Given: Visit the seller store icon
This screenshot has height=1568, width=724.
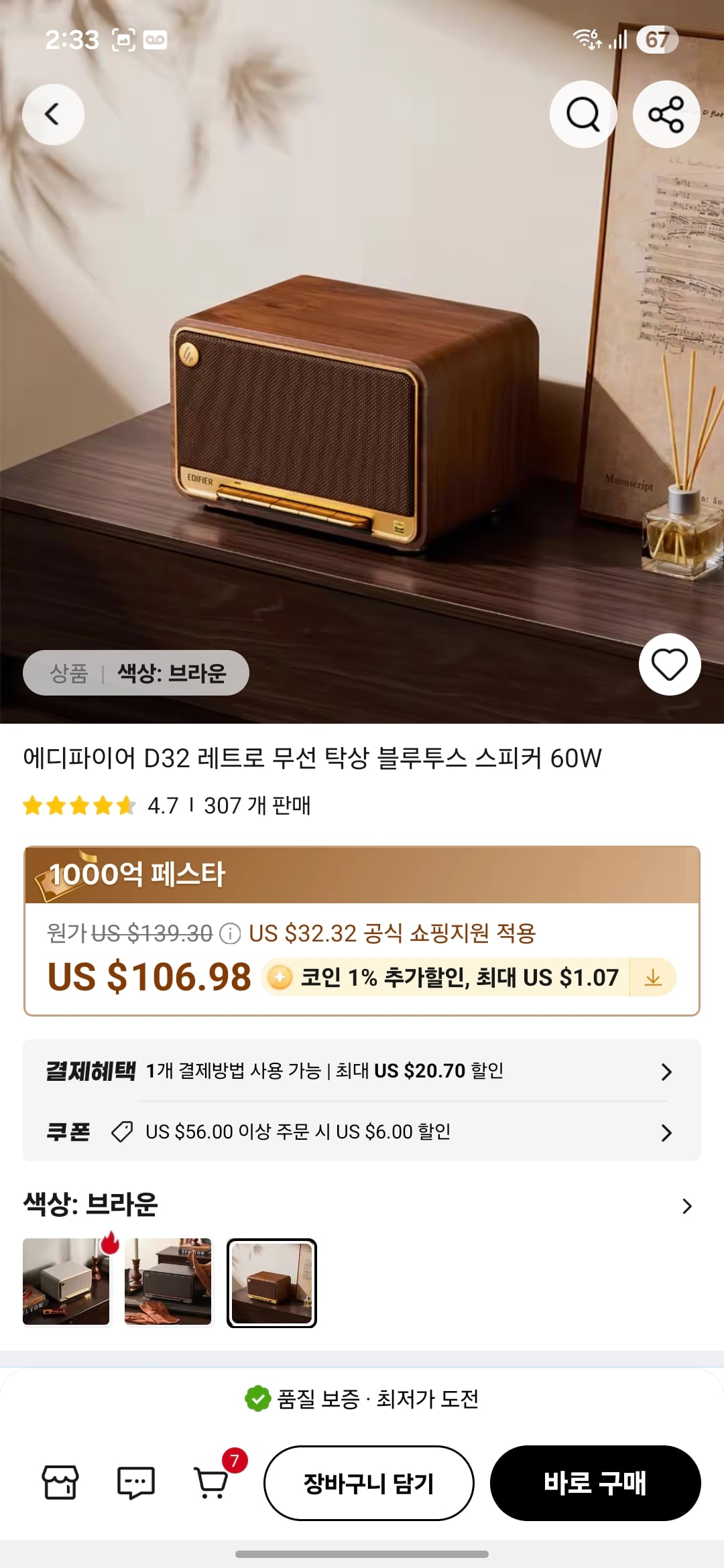Looking at the screenshot, I should click(x=60, y=1482).
